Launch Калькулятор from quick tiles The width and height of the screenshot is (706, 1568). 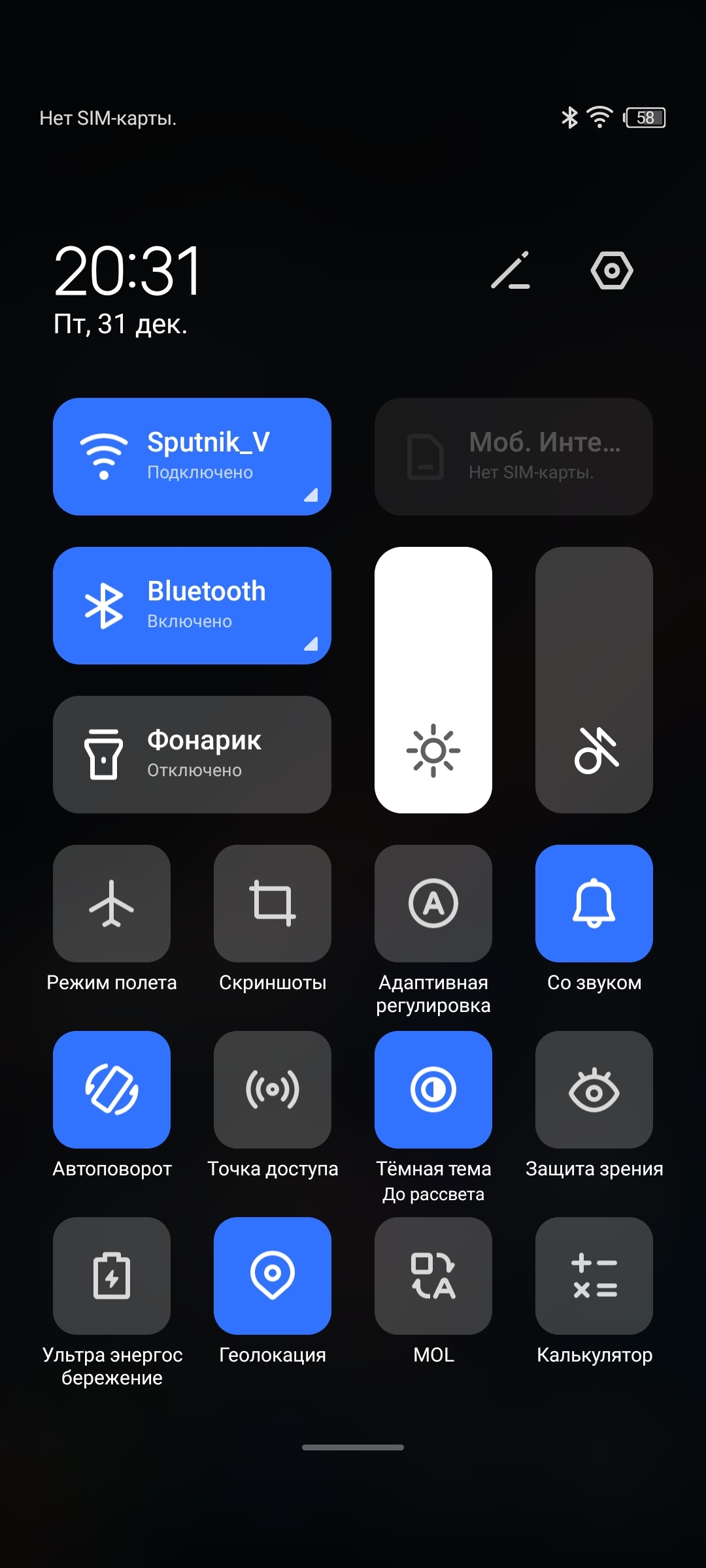[594, 1276]
